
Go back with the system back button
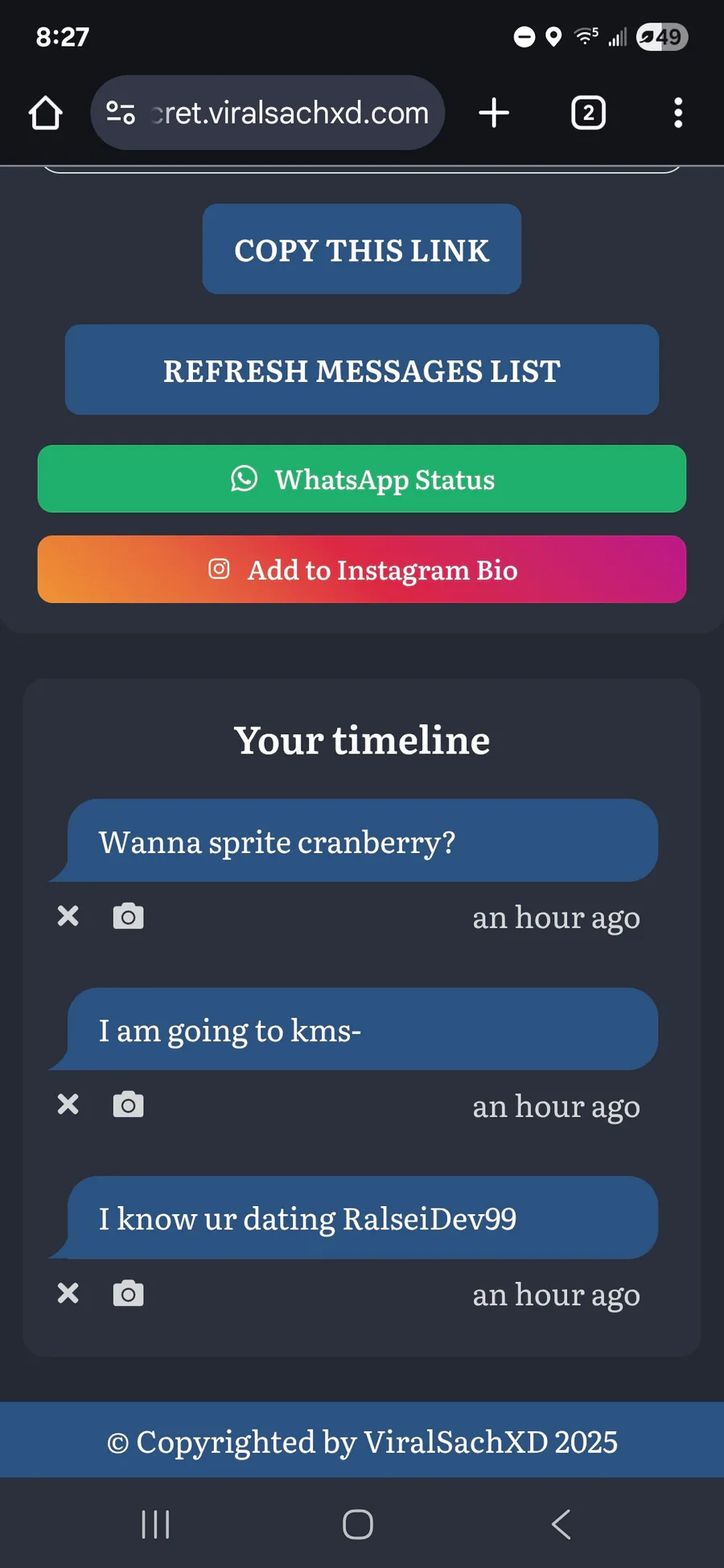(x=561, y=1524)
